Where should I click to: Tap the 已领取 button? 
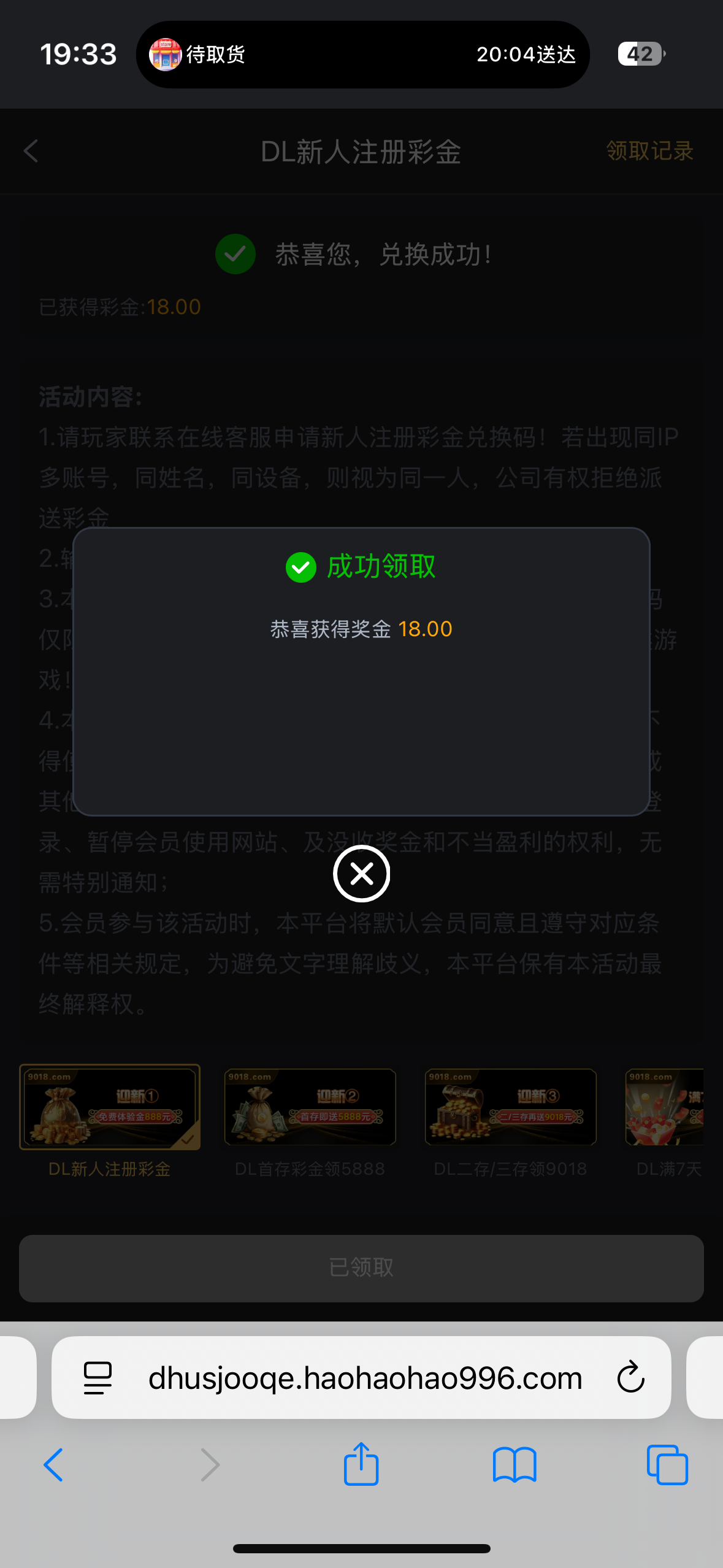(x=361, y=1268)
